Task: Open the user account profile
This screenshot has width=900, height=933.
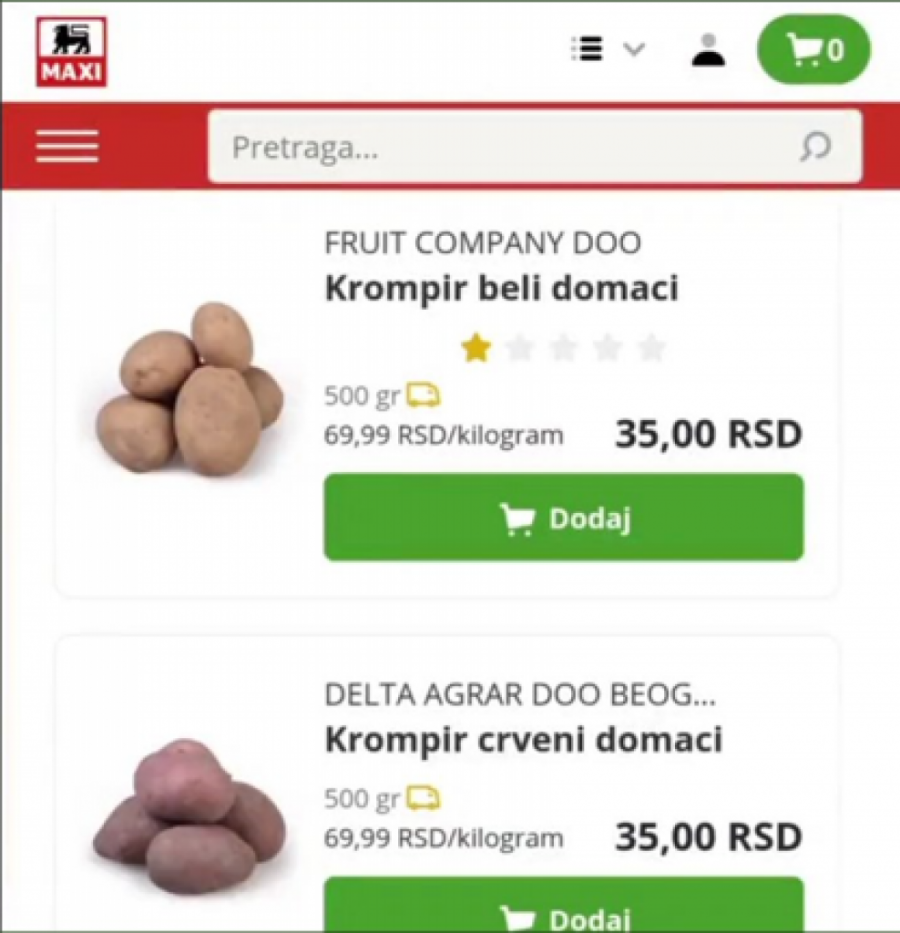Action: point(708,49)
